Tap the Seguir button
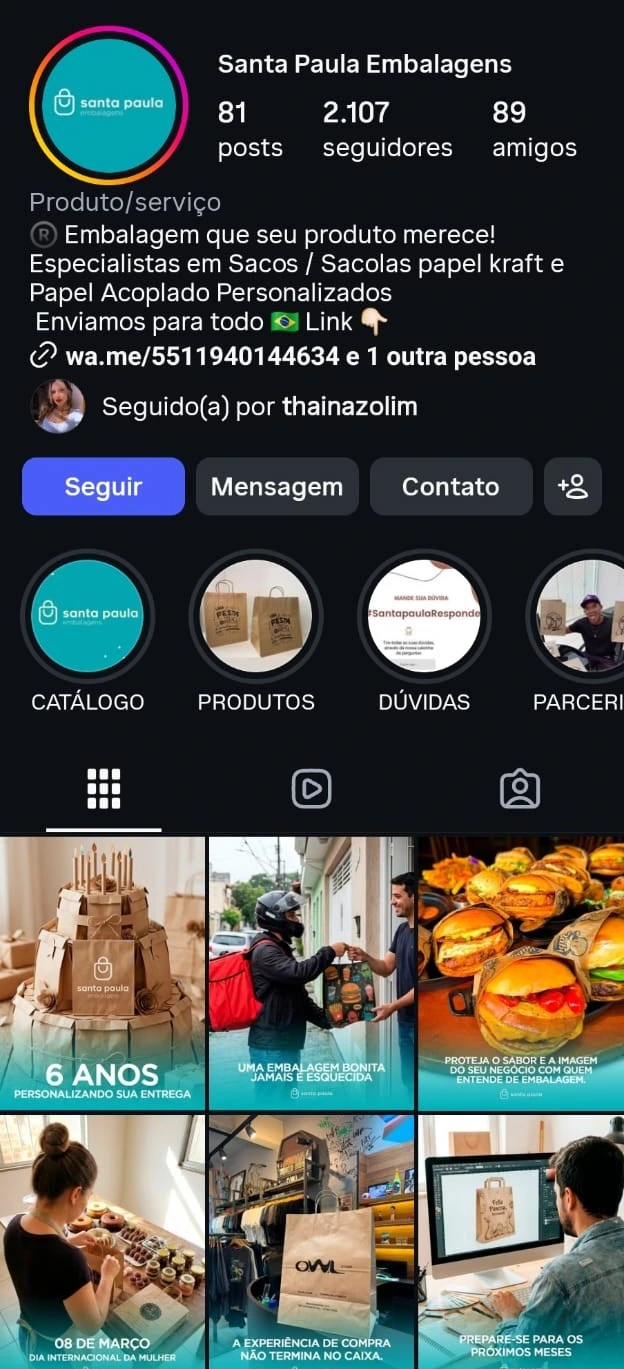 pyautogui.click(x=103, y=487)
